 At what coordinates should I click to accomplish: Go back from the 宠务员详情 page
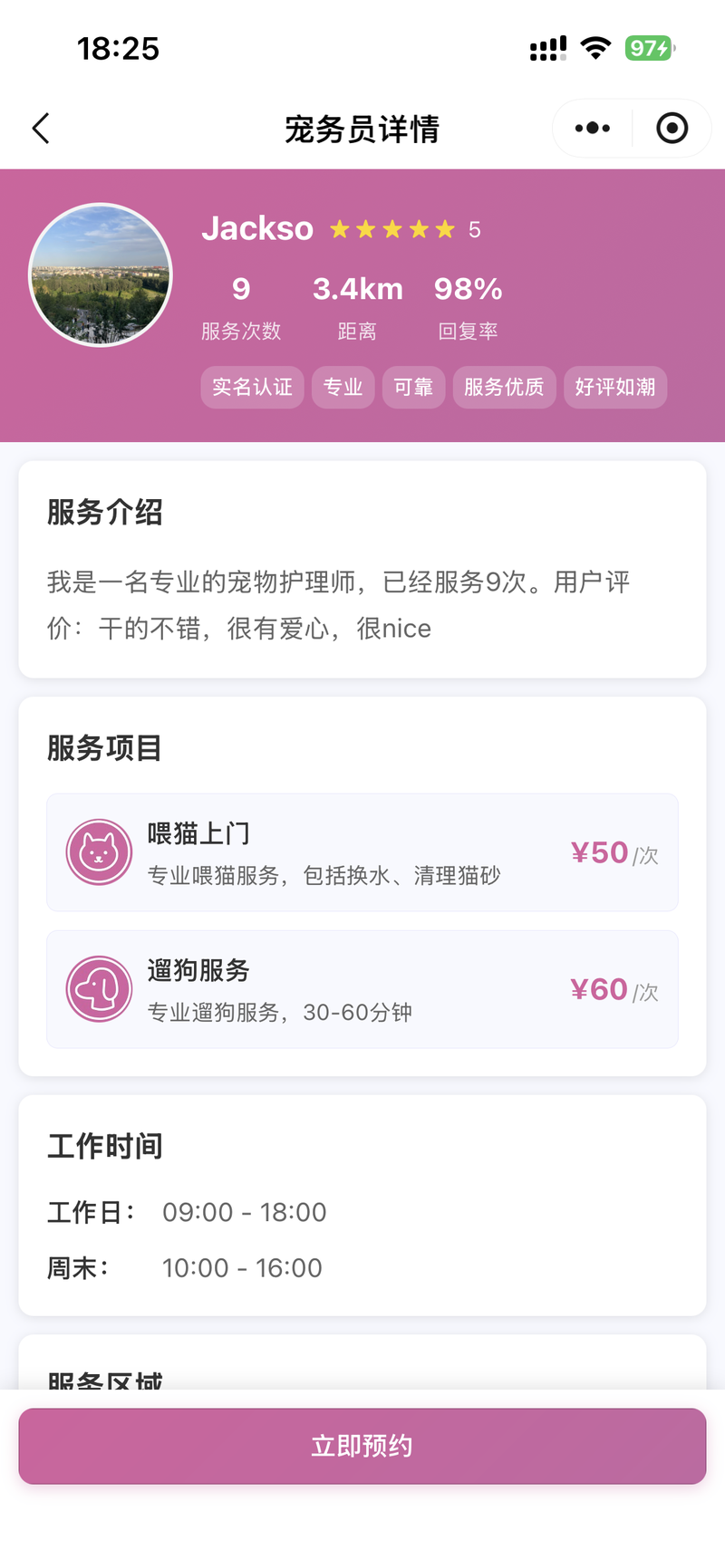[x=41, y=129]
